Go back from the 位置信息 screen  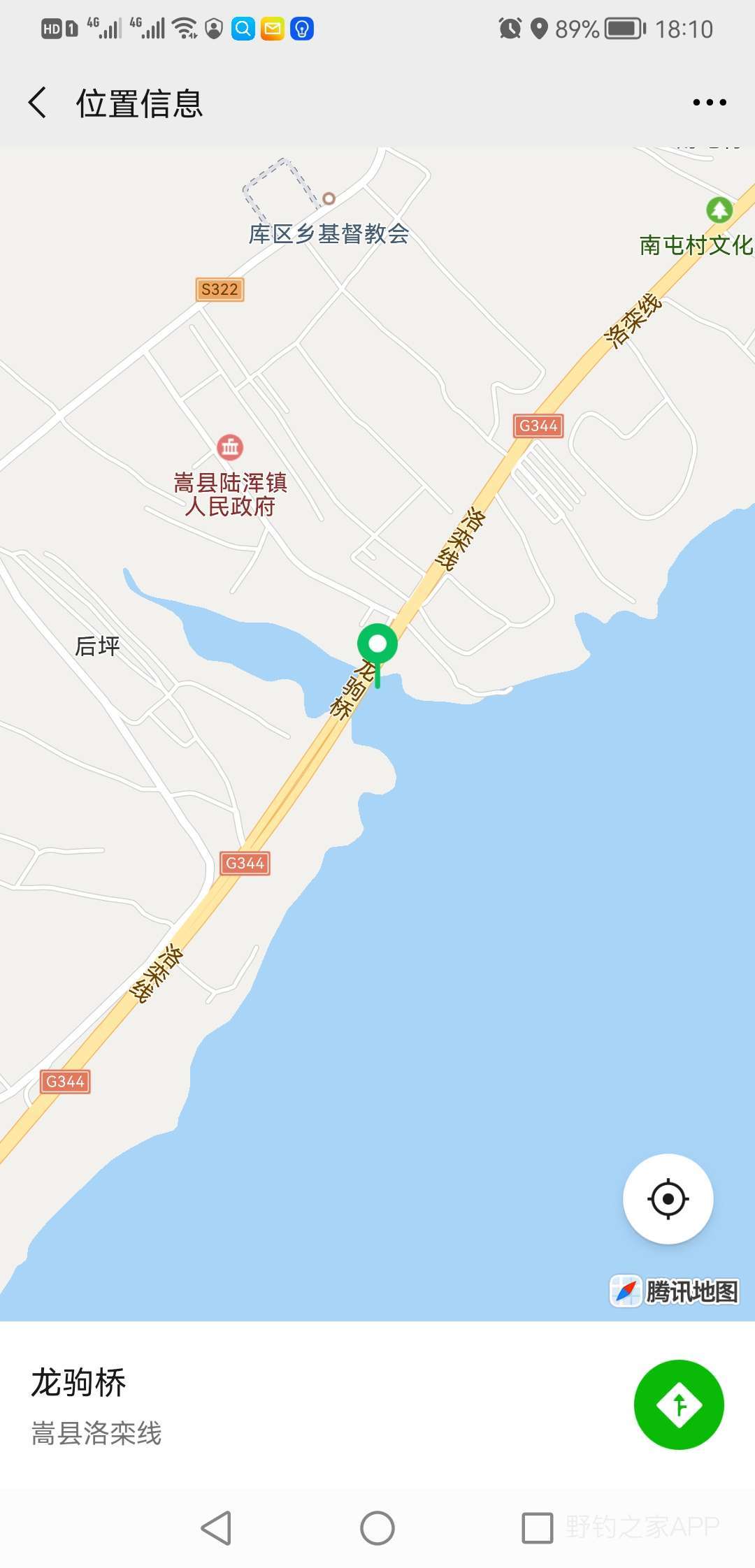38,103
